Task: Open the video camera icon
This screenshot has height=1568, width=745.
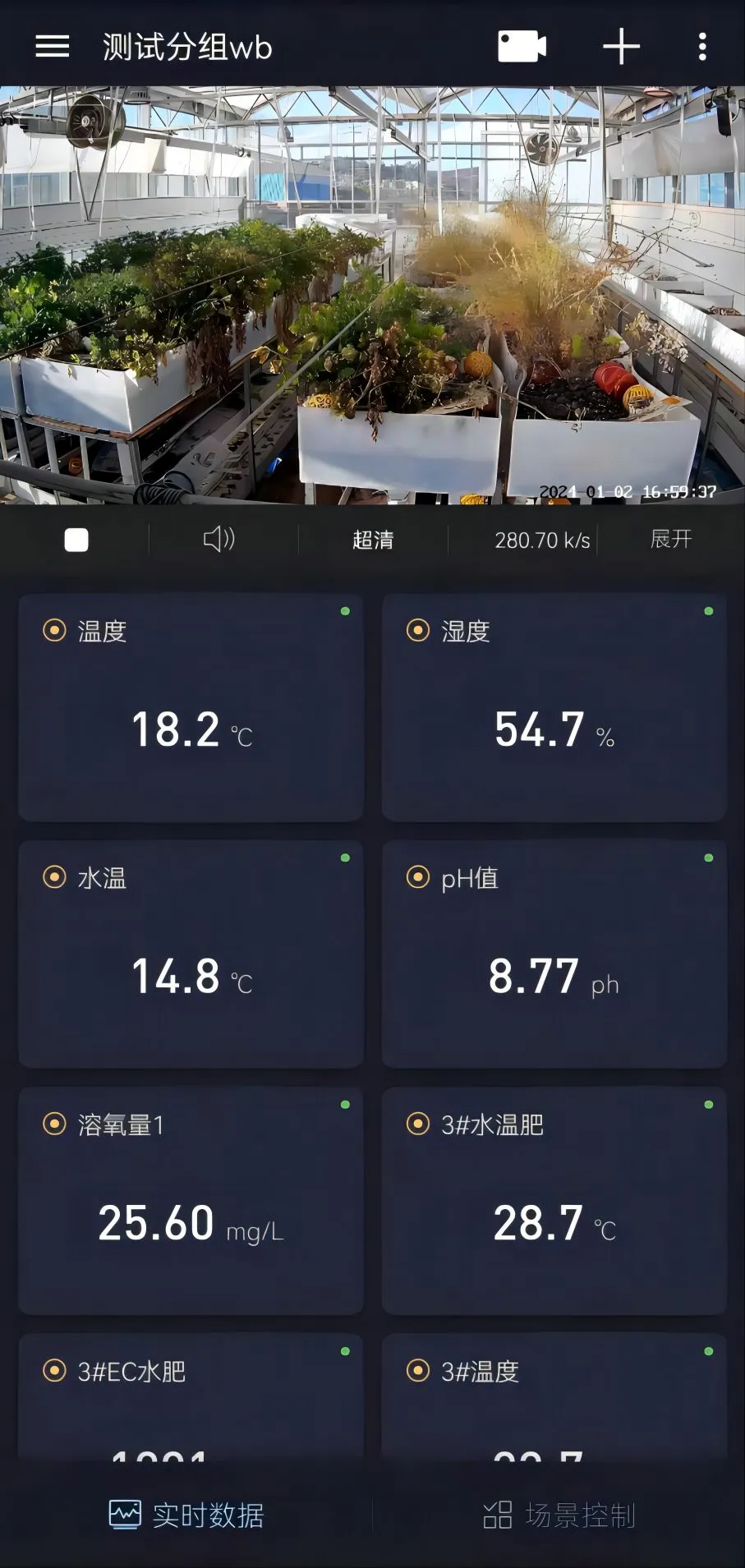Action: 522,47
